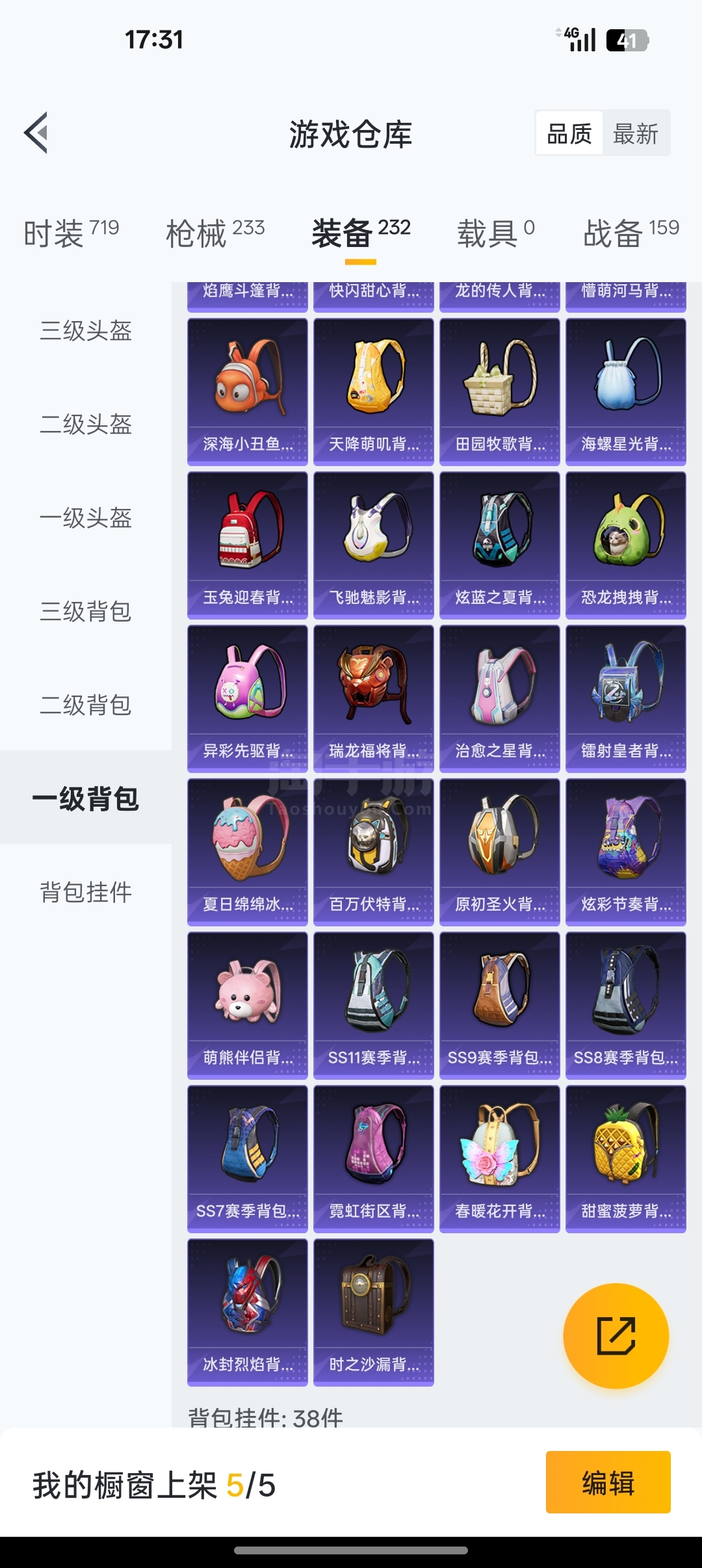The width and height of the screenshot is (702, 1568).
Task: Select the 品质 sort option
Action: tap(569, 134)
